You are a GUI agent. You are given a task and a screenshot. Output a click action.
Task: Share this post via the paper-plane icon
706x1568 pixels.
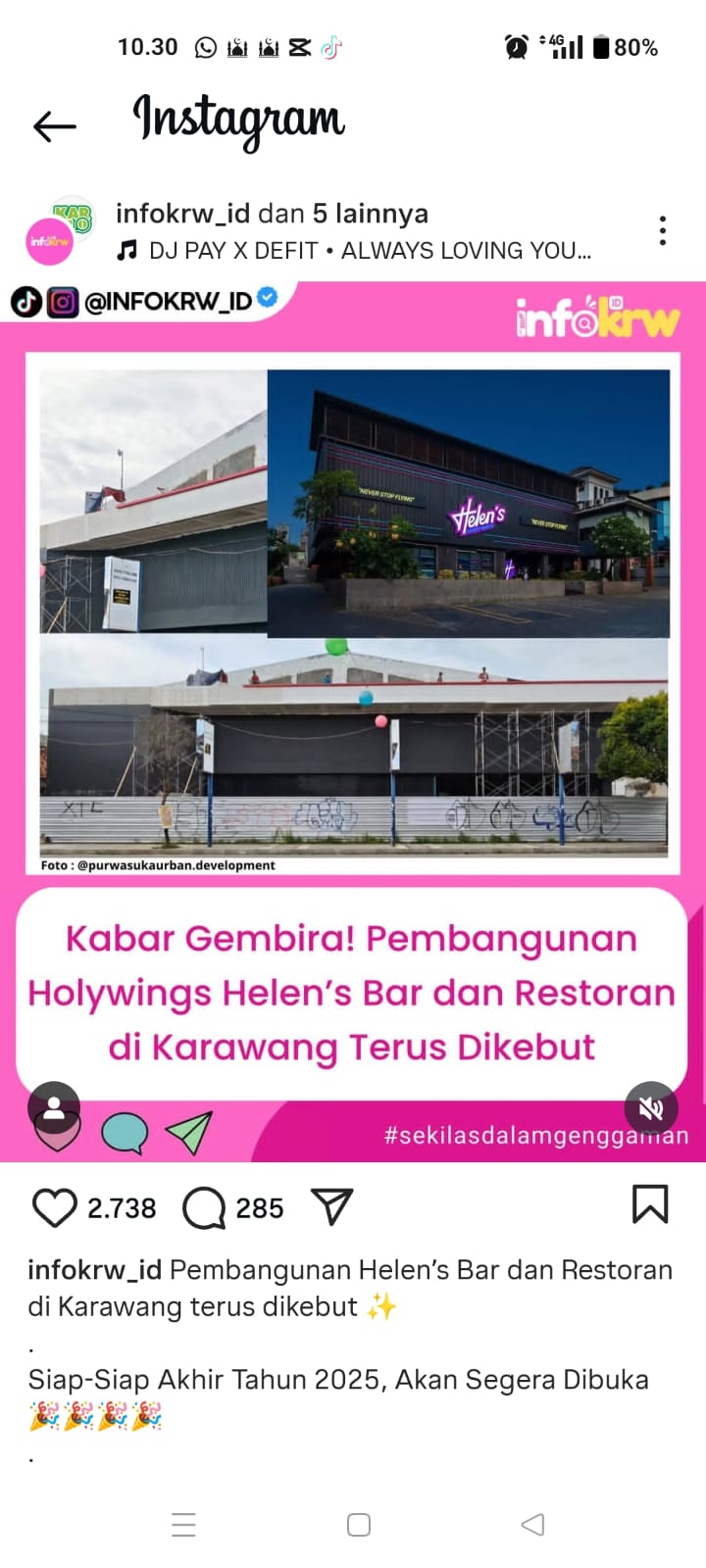[331, 1207]
